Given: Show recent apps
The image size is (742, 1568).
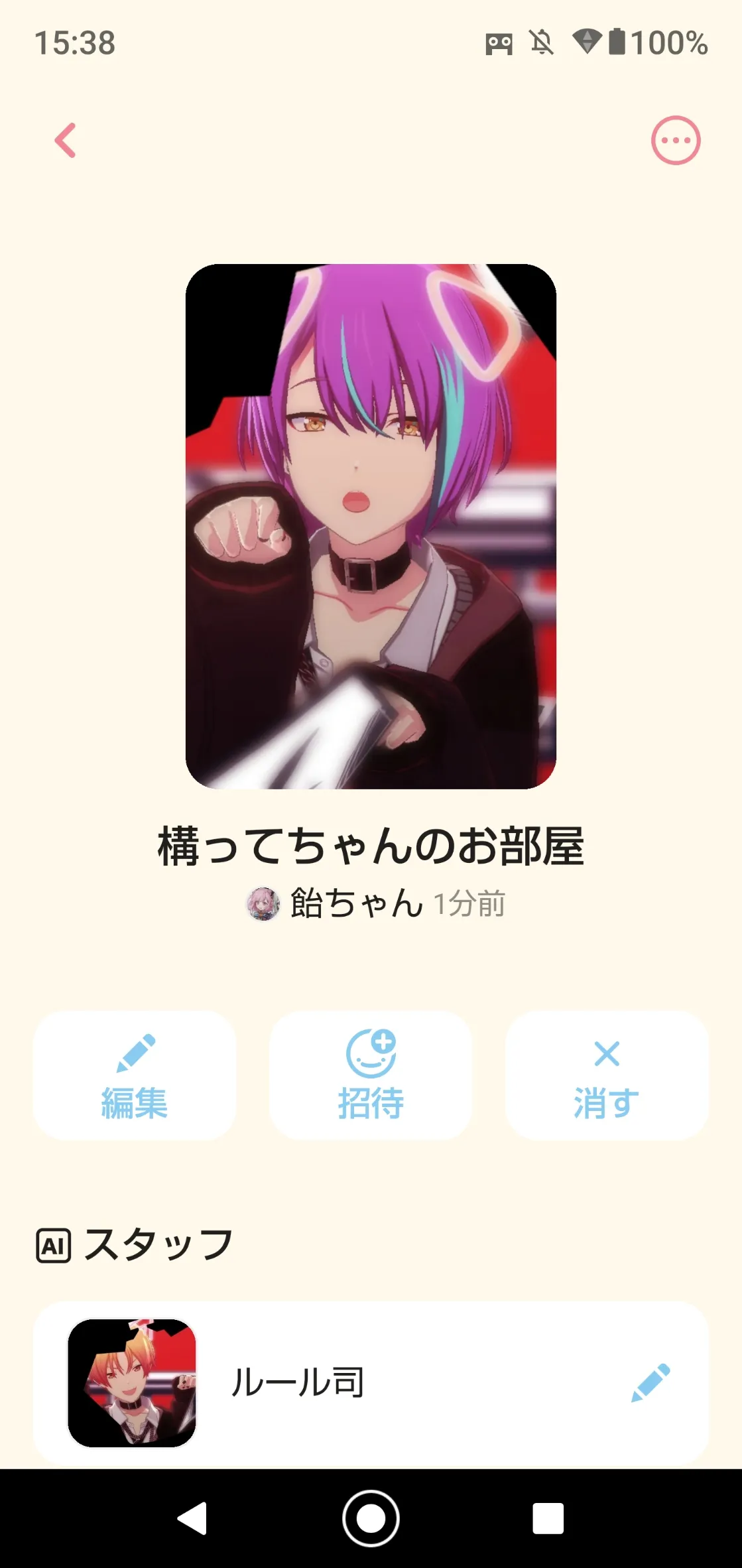Looking at the screenshot, I should 548,1518.
